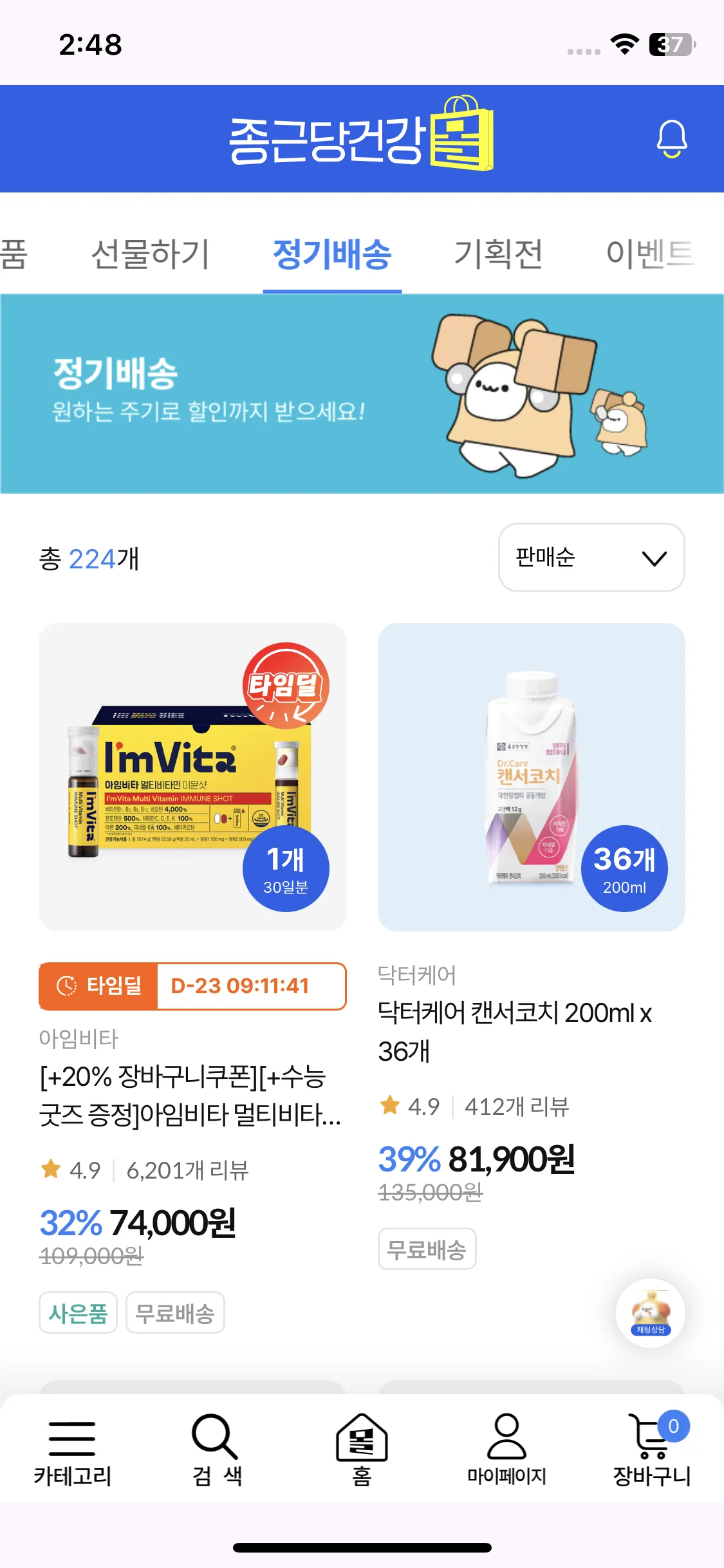Switch to the 선물하기 tab
724x1568 pixels.
tap(150, 254)
